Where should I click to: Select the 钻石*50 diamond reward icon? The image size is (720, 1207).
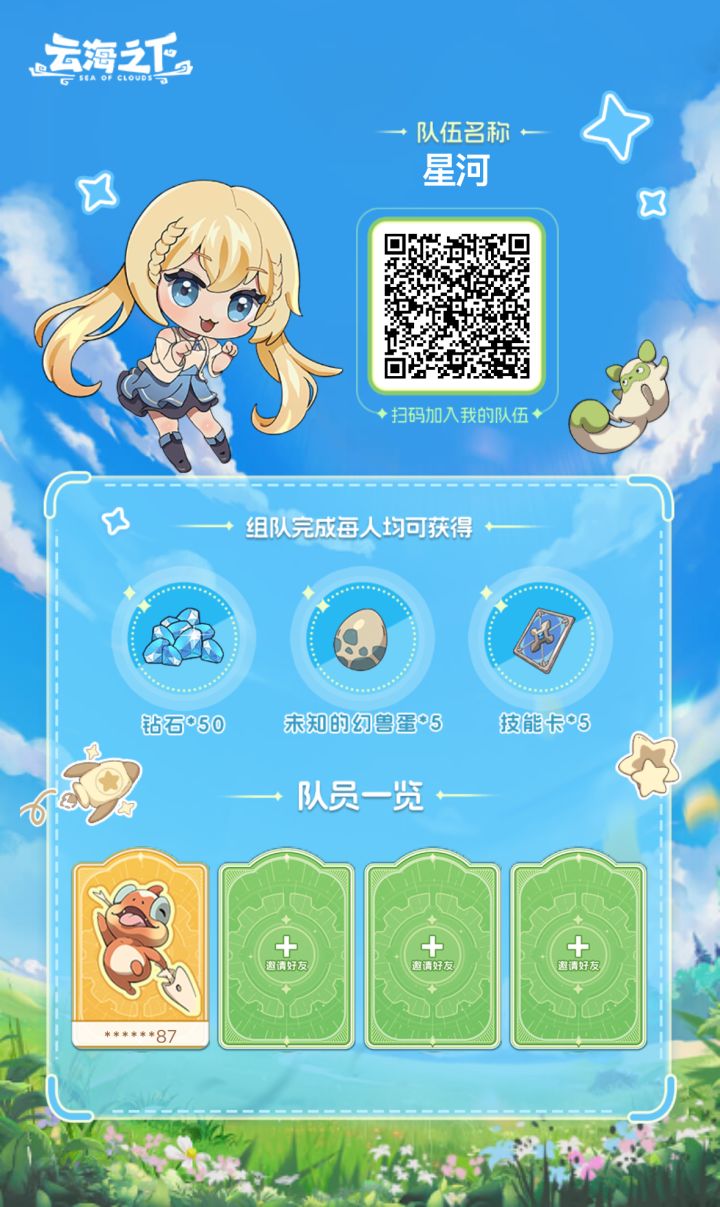click(x=181, y=644)
